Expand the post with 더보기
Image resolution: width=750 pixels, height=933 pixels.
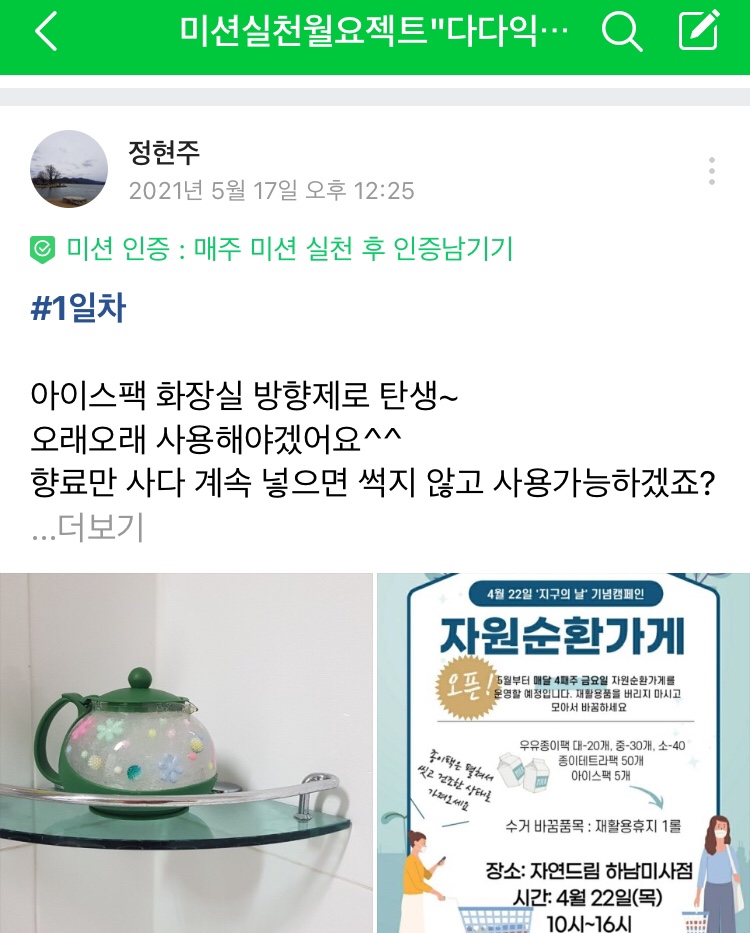pos(87,528)
